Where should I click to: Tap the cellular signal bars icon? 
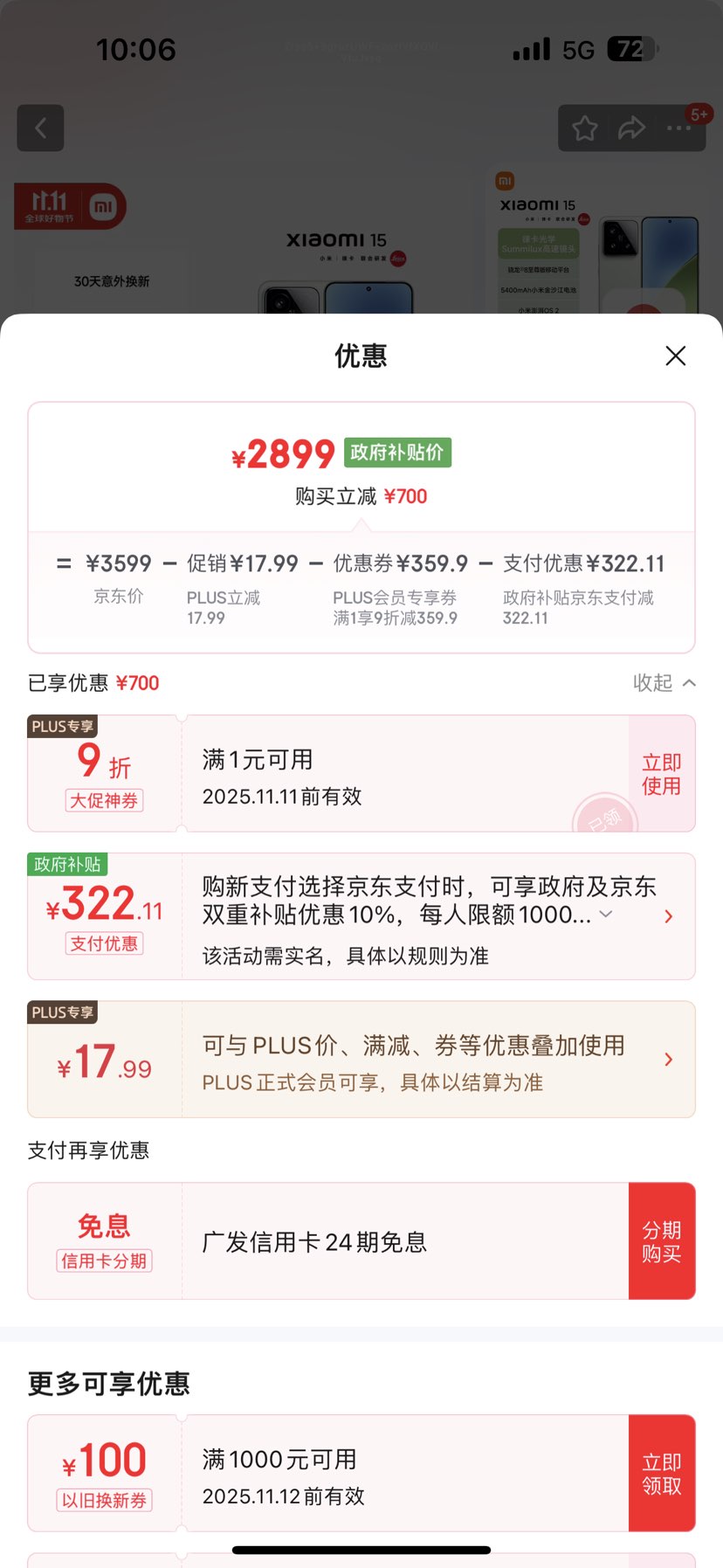click(531, 48)
